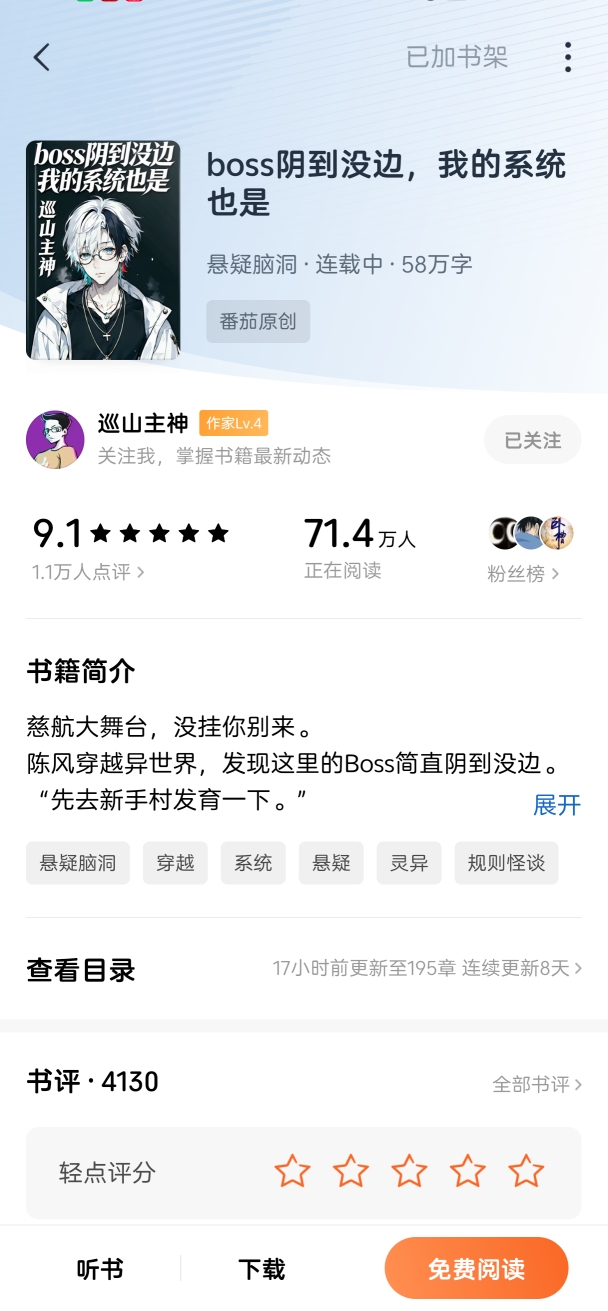The height and width of the screenshot is (1311, 608).
Task: Open author 巡山主神's profile
Action: (55, 439)
